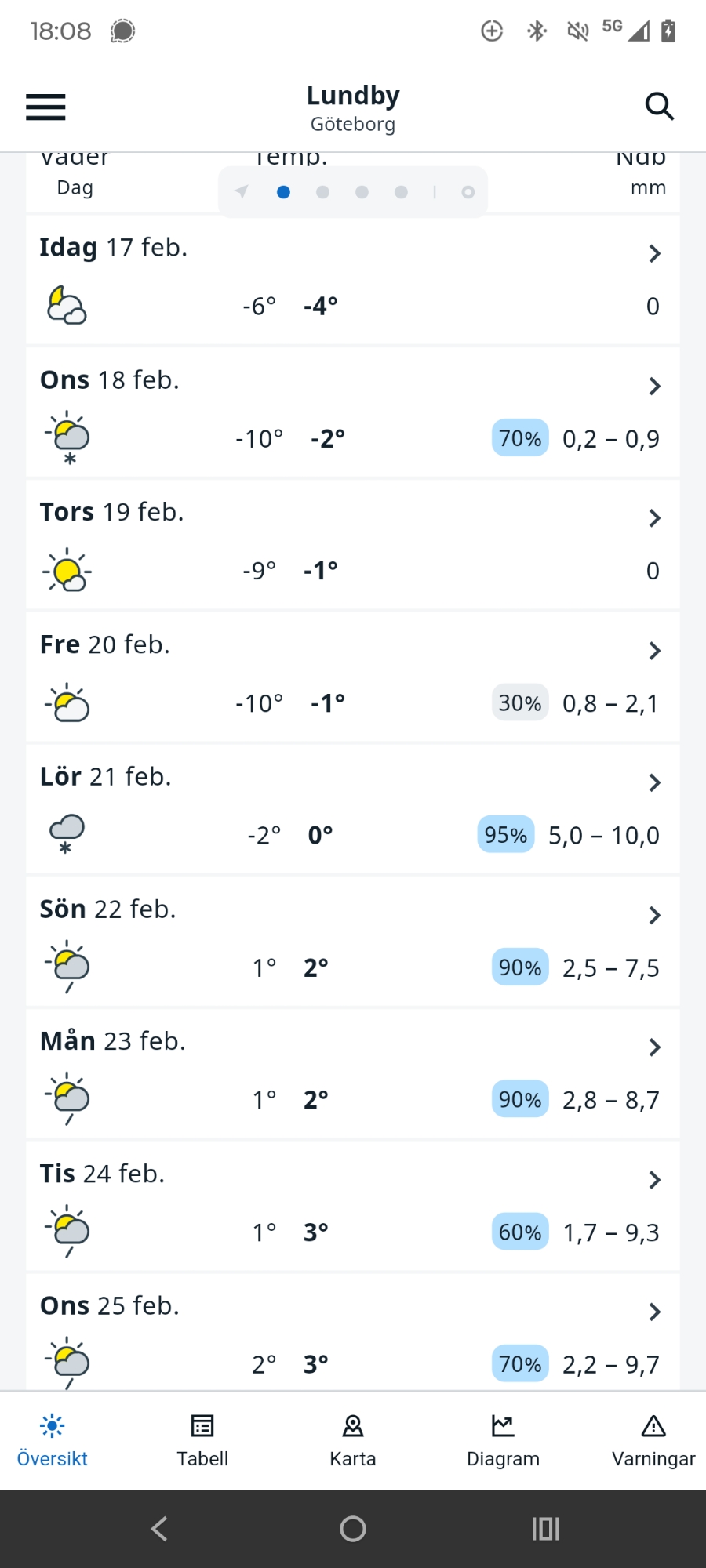Expand Tors 19 feb. forecast
This screenshot has height=1568, width=706.
click(x=654, y=518)
